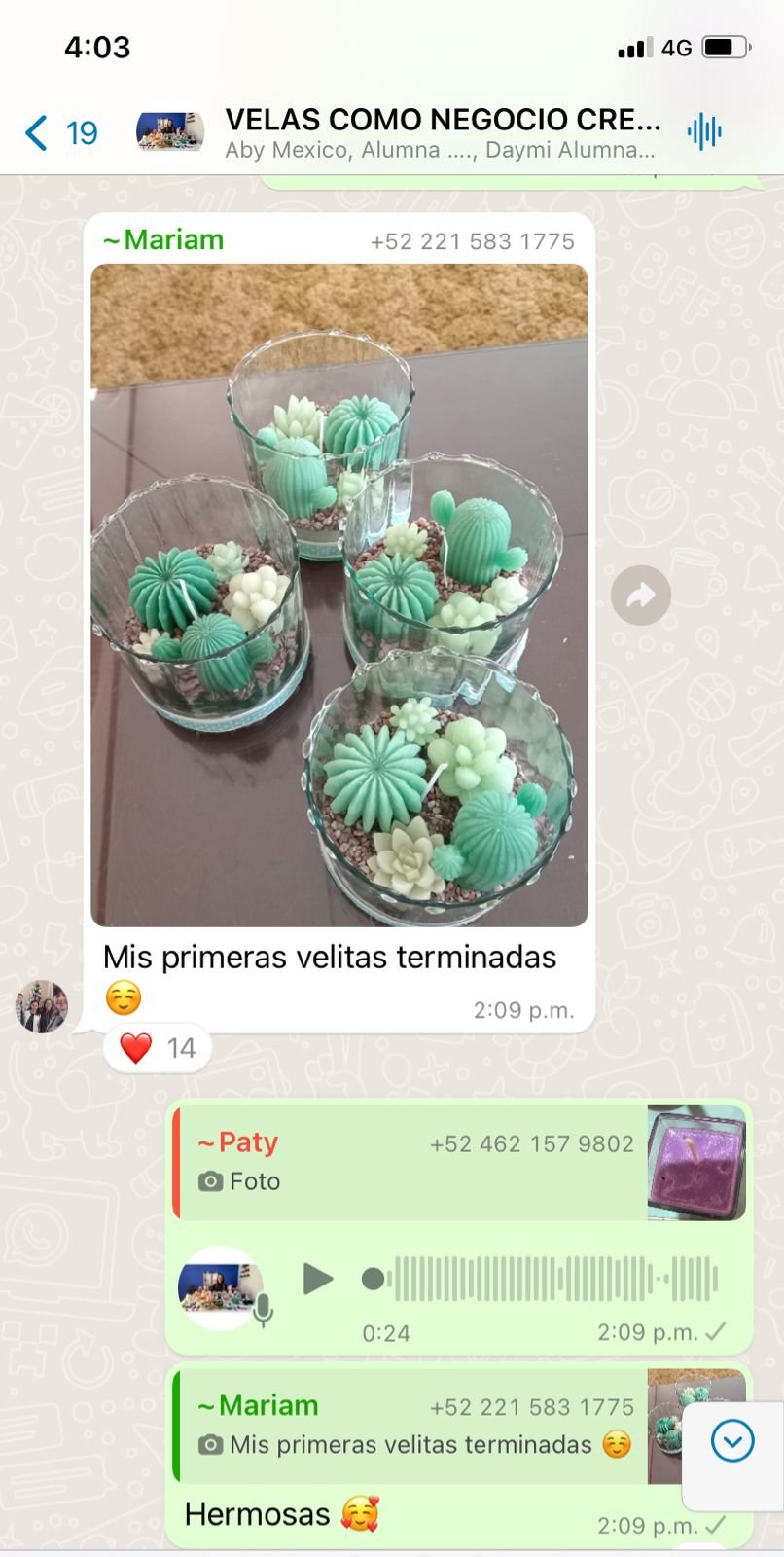Screen dimensions: 784x1557
Task: Open the group profile photo
Action: click(169, 131)
